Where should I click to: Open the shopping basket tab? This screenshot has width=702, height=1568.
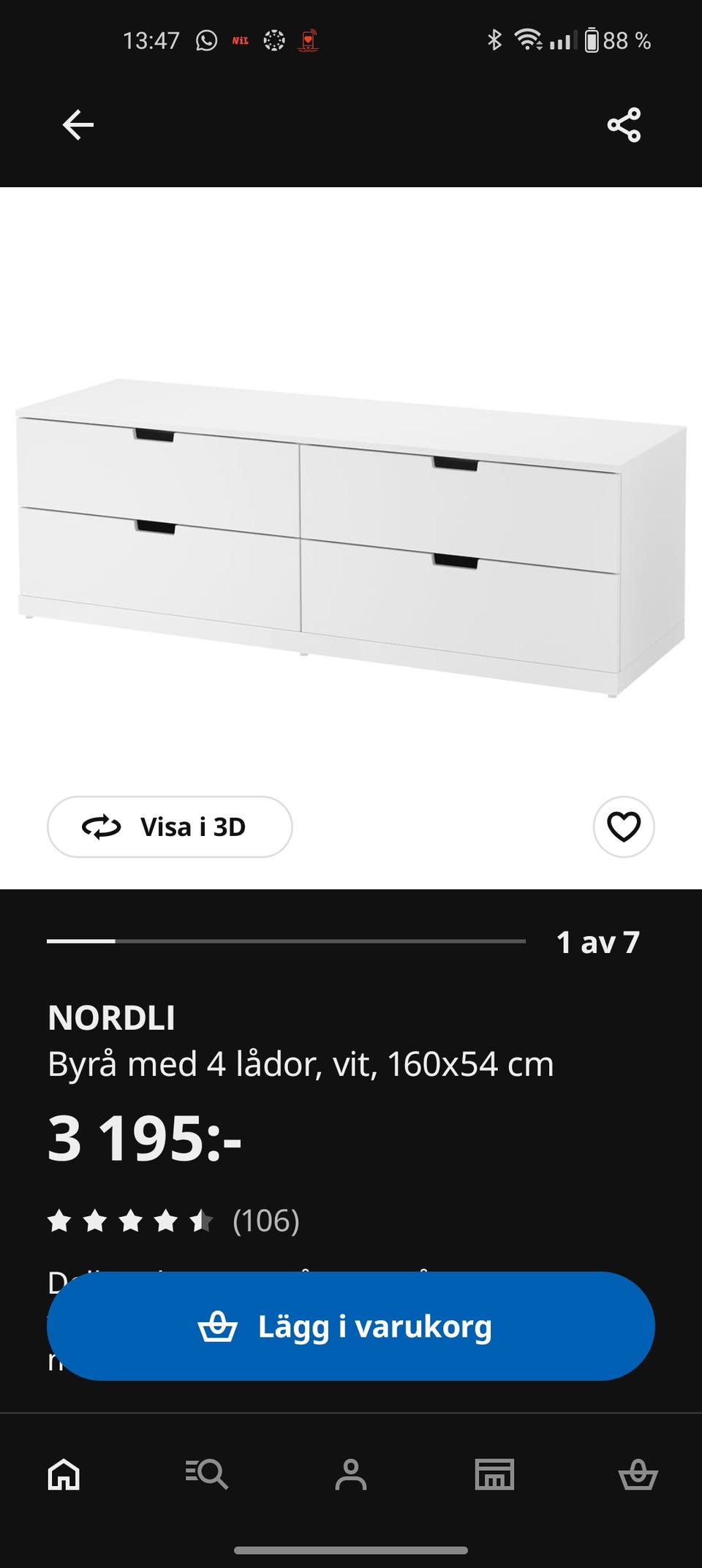[x=638, y=1474]
